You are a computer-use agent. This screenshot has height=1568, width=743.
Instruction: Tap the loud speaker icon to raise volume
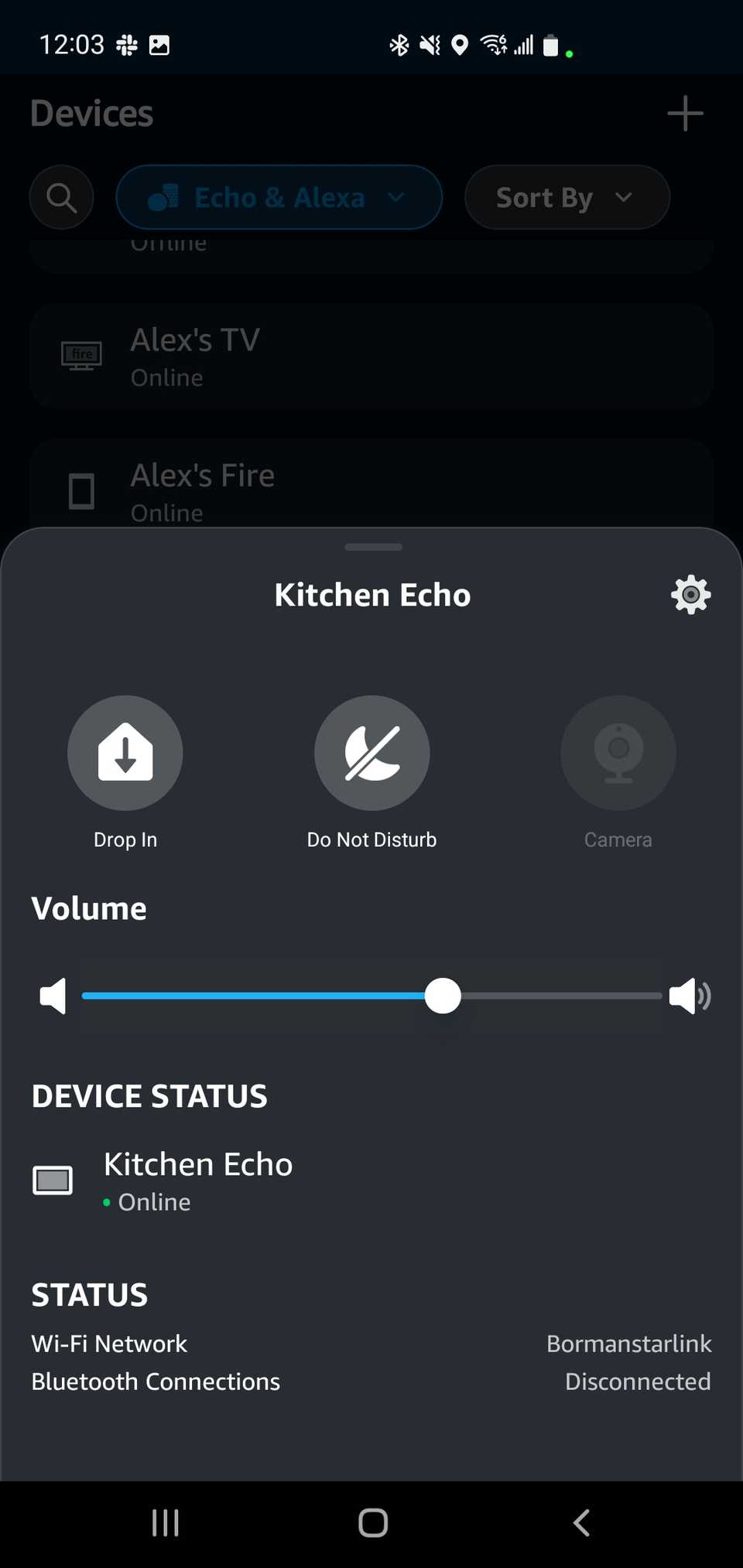coord(690,996)
